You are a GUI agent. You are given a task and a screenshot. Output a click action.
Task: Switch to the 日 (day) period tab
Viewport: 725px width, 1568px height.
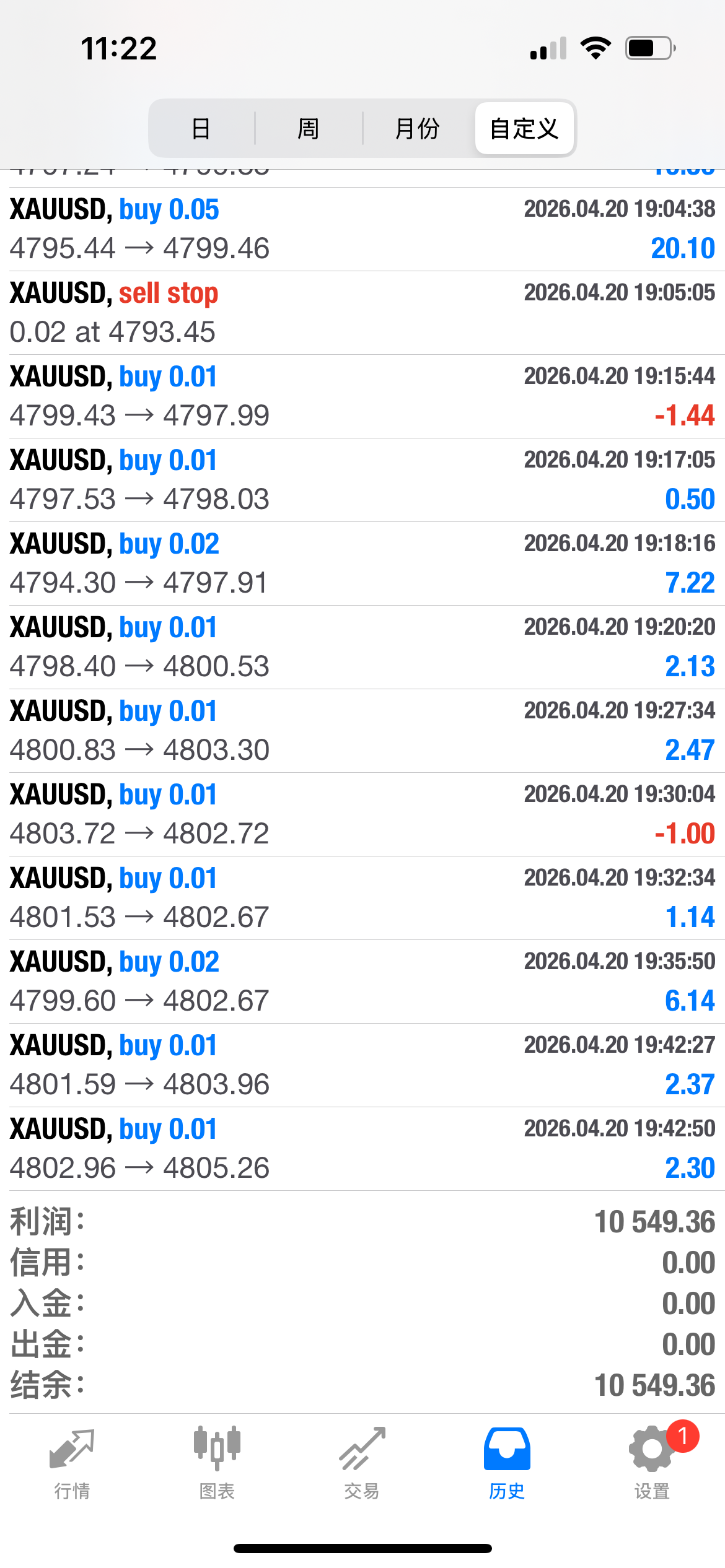(x=201, y=129)
